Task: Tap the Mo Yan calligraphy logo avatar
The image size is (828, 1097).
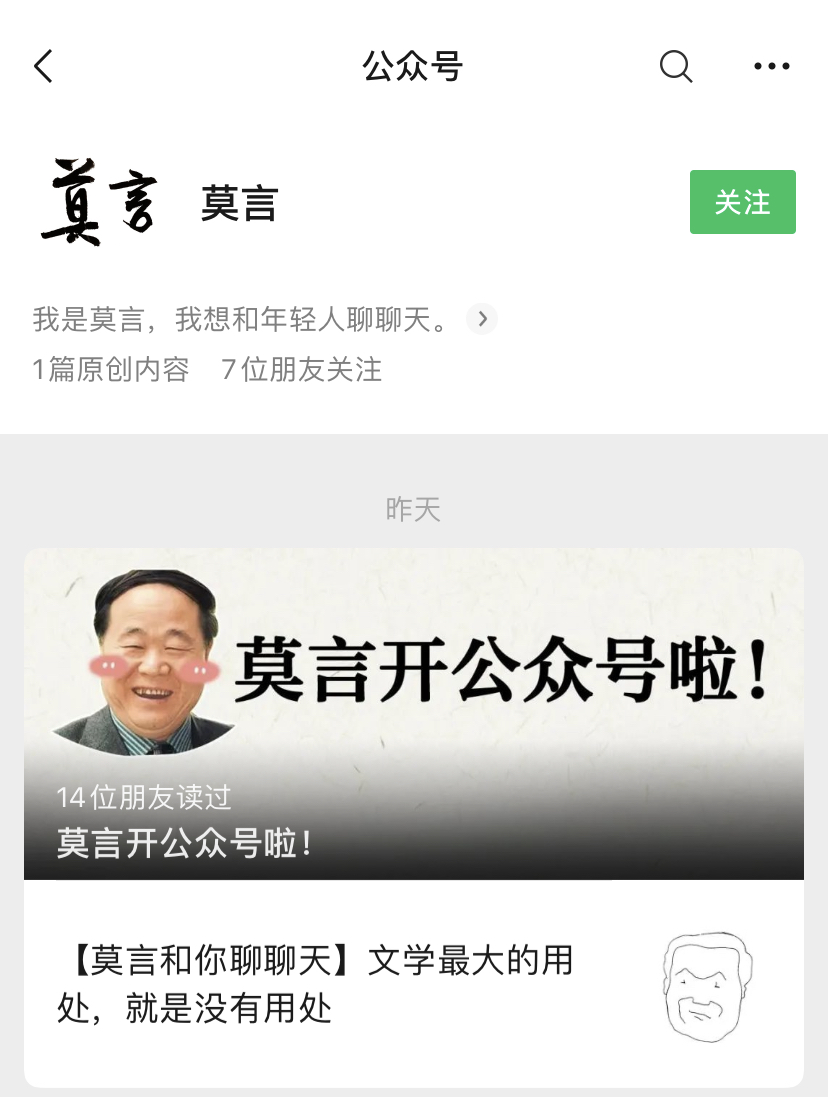Action: pos(97,202)
